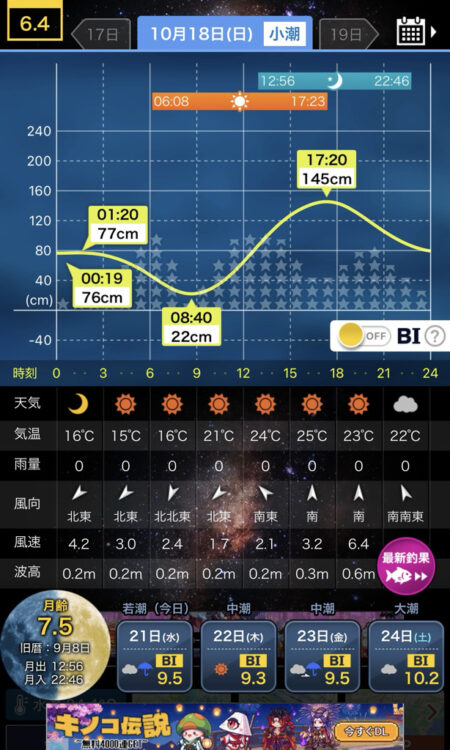Open the 6.4 BI score badge
Screen dimensions: 450x750
(34, 22)
